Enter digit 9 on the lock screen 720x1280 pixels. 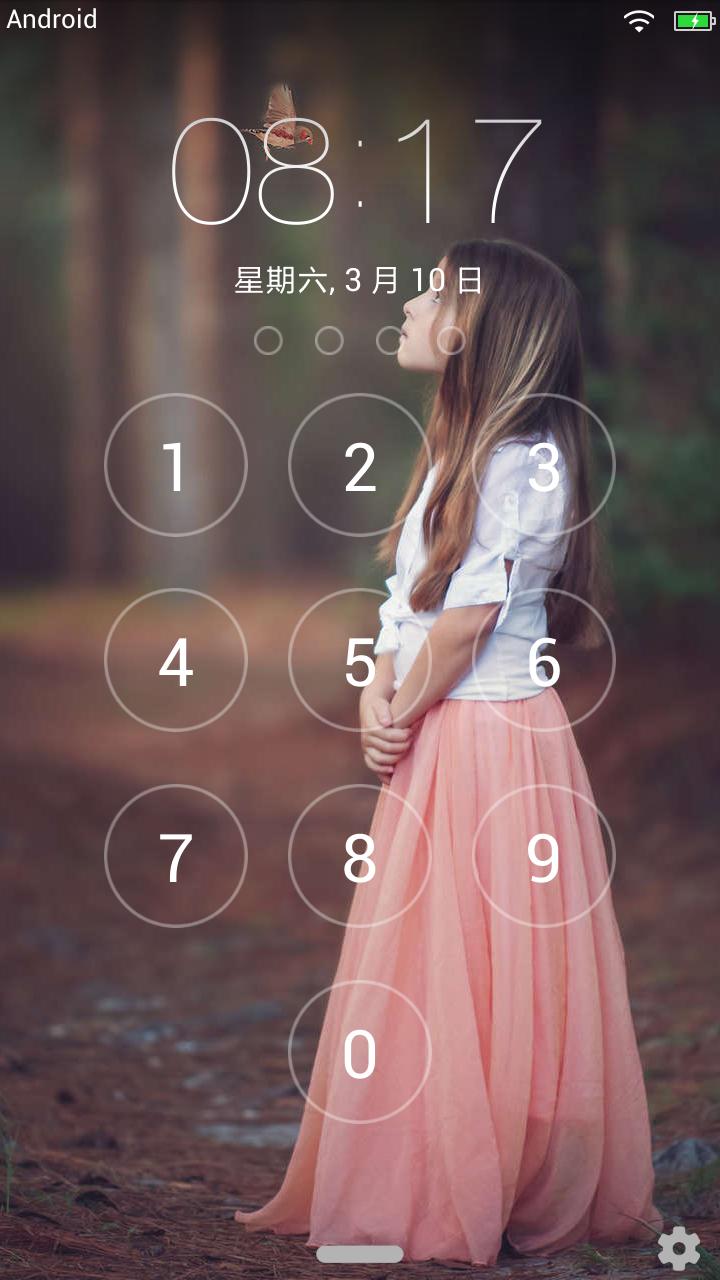(543, 856)
